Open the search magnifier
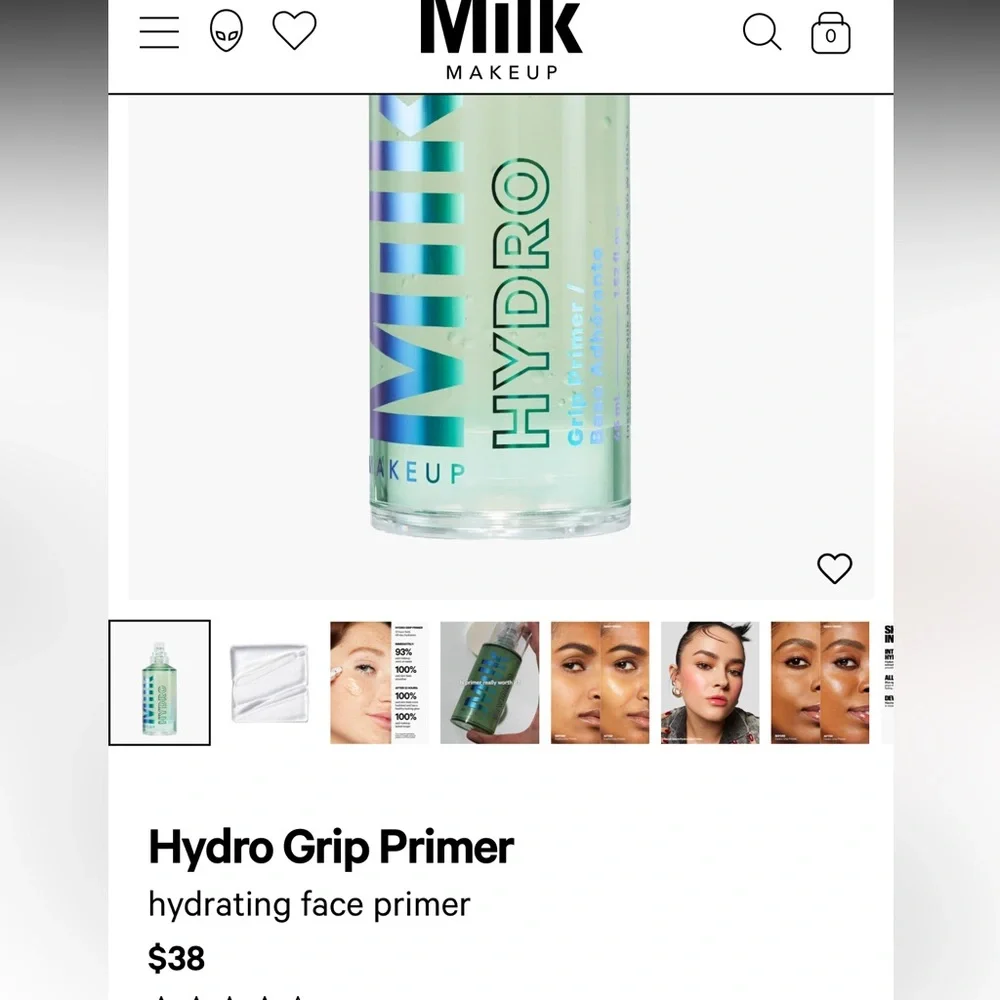Viewport: 1000px width, 1000px height. pyautogui.click(x=761, y=32)
